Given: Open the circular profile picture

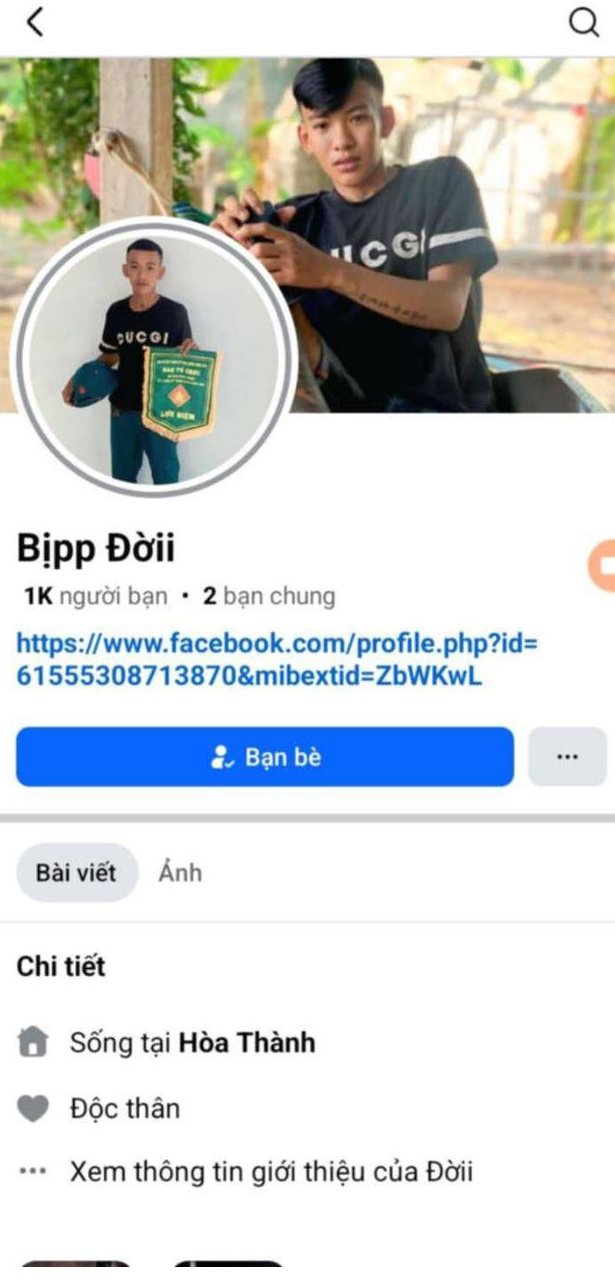Looking at the screenshot, I should 154,358.
